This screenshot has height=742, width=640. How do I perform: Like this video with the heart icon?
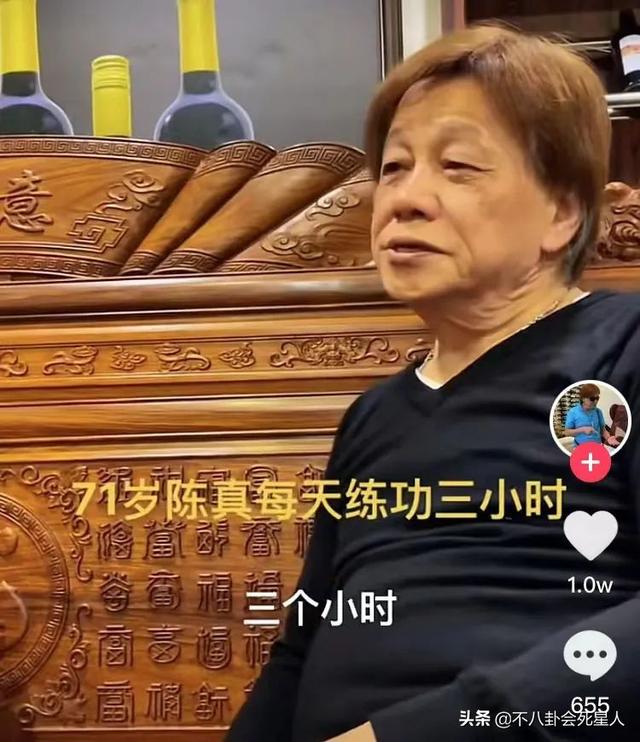point(590,536)
